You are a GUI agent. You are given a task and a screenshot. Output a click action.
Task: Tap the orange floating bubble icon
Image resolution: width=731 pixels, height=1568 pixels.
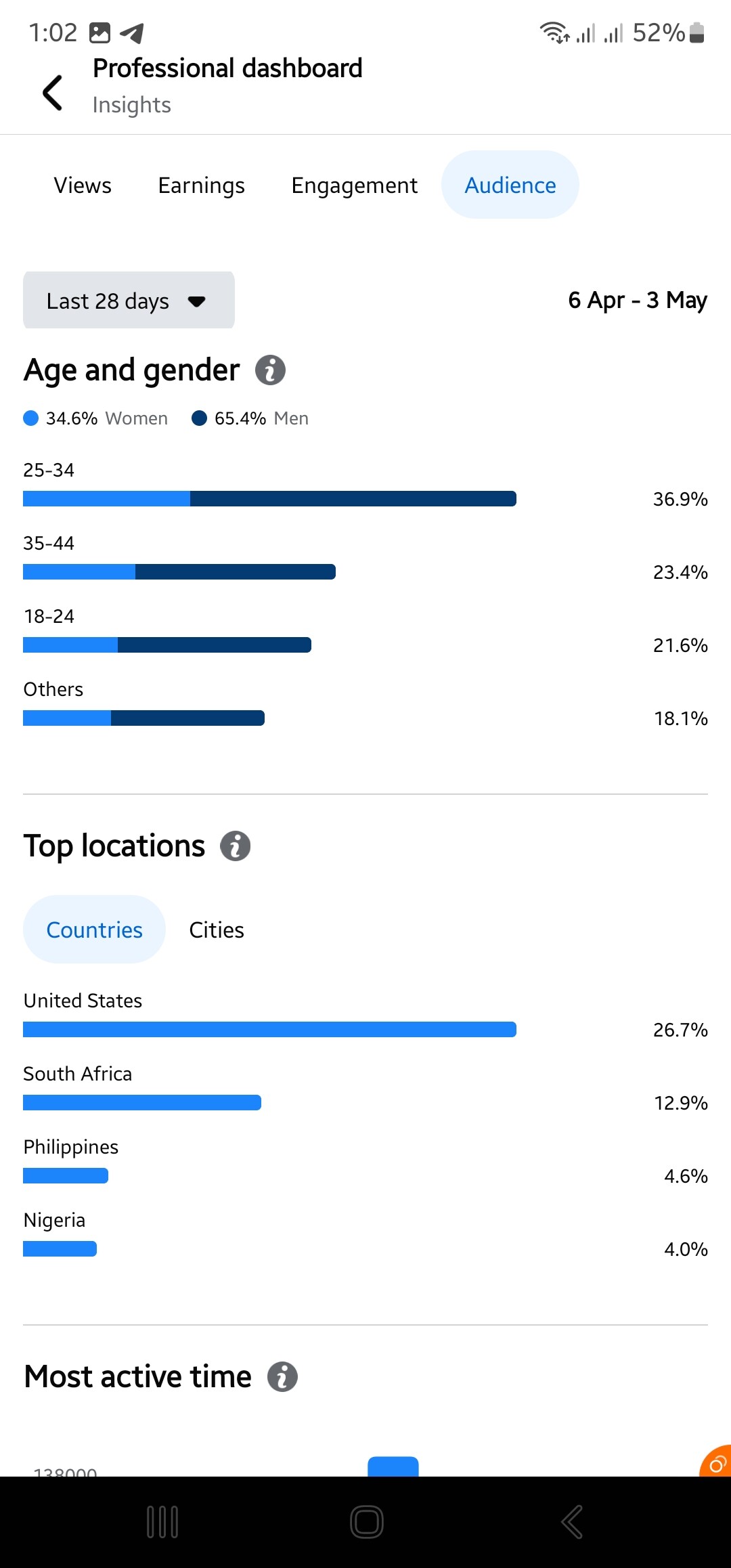[715, 1462]
